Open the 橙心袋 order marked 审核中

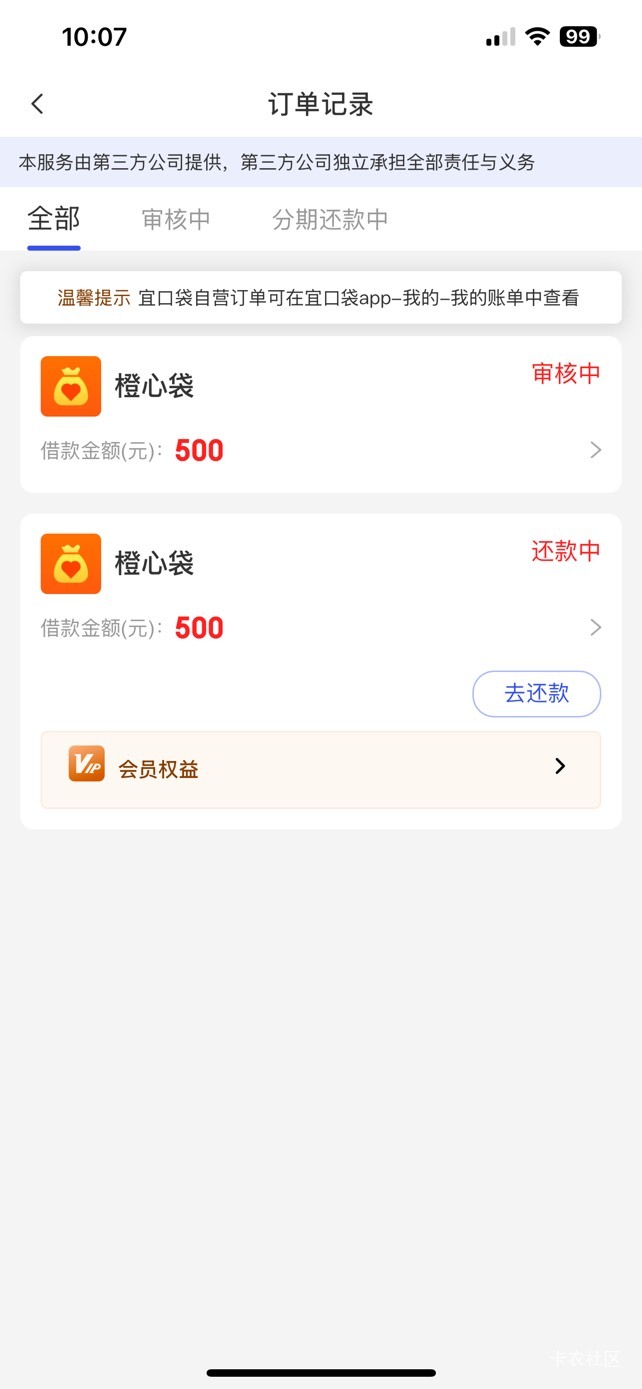[x=320, y=414]
